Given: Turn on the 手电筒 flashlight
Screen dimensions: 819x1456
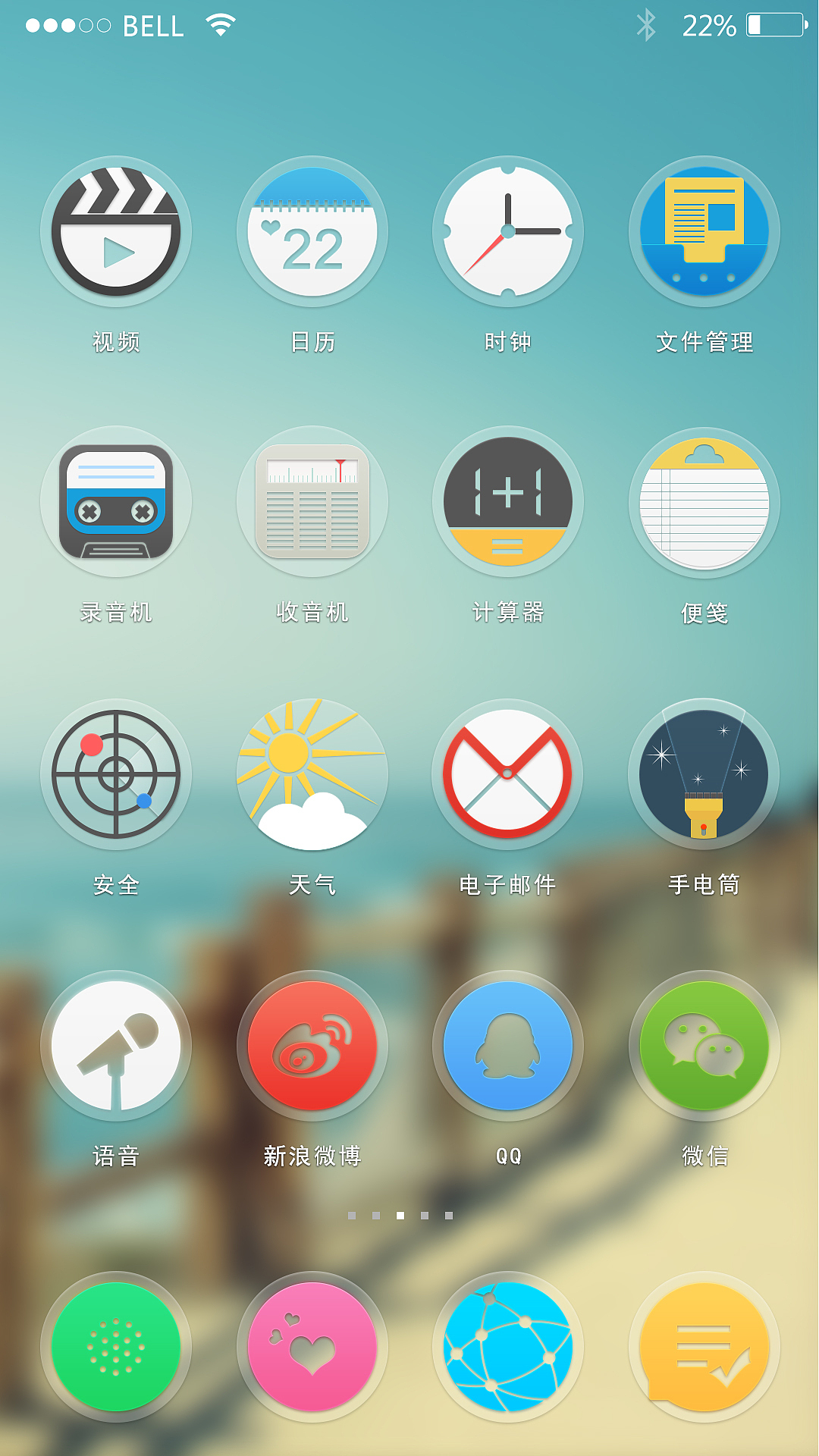Looking at the screenshot, I should (704, 773).
